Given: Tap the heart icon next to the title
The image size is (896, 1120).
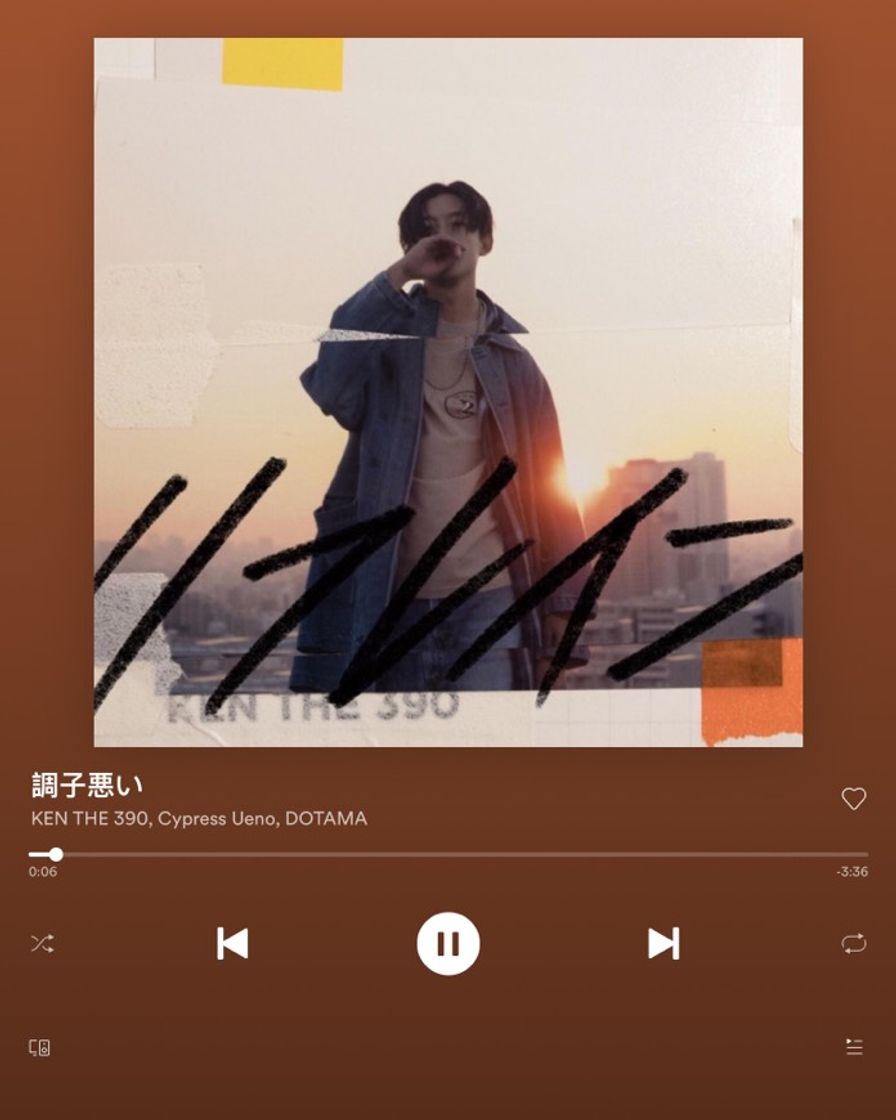Looking at the screenshot, I should 853,799.
